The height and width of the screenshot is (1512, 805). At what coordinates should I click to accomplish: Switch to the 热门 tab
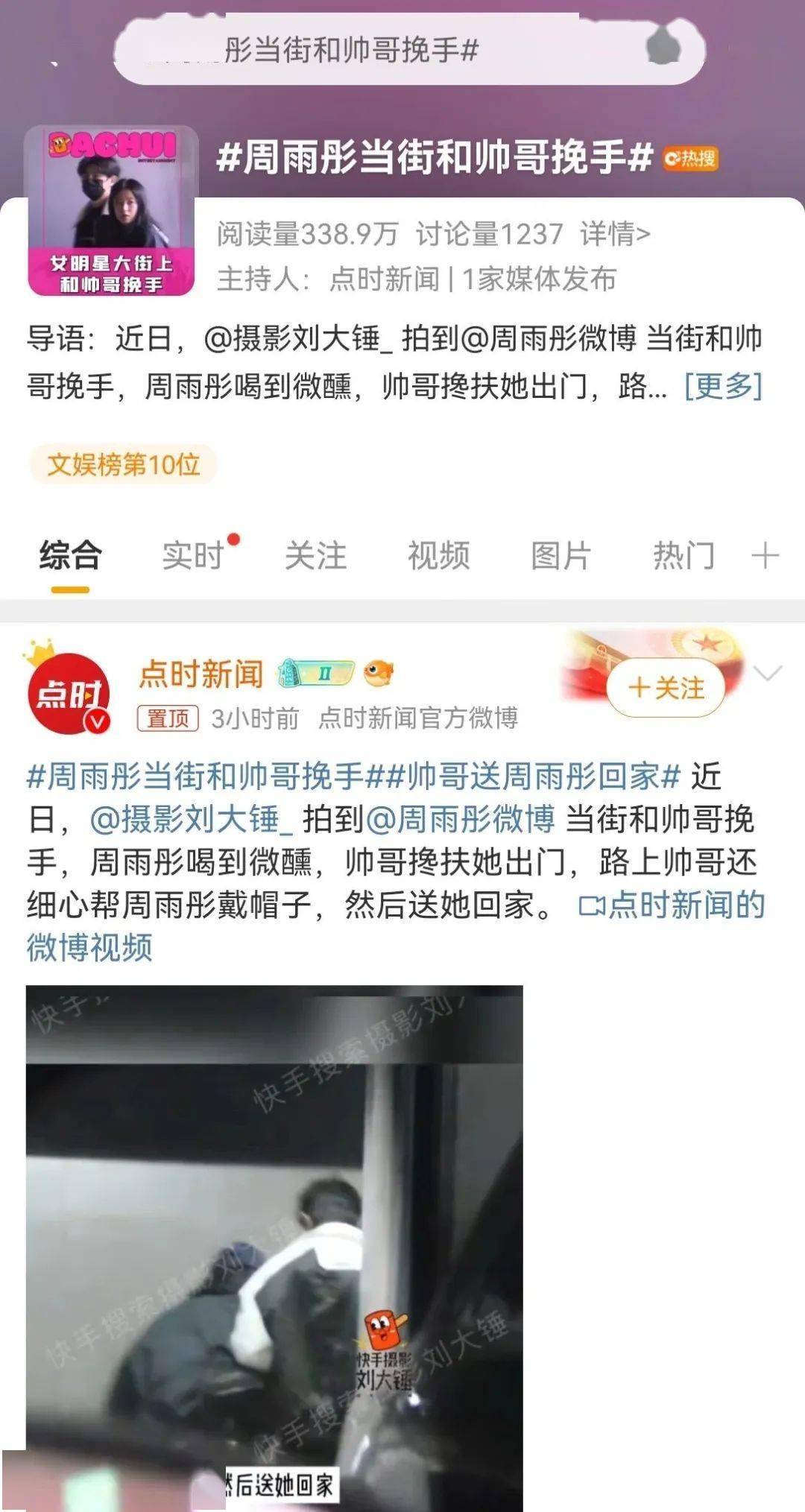pyautogui.click(x=684, y=556)
